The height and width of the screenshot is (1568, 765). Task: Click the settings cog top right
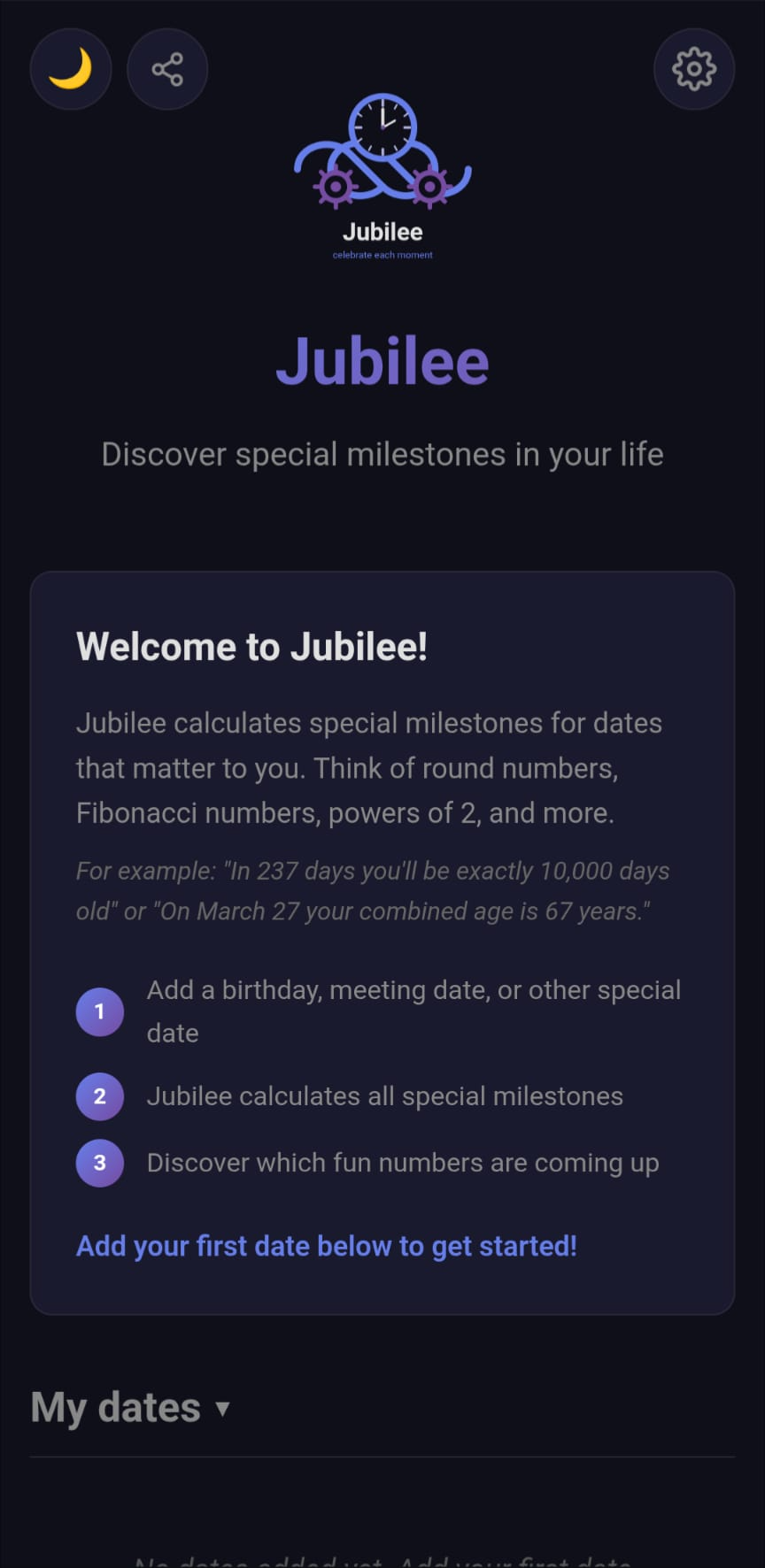694,68
